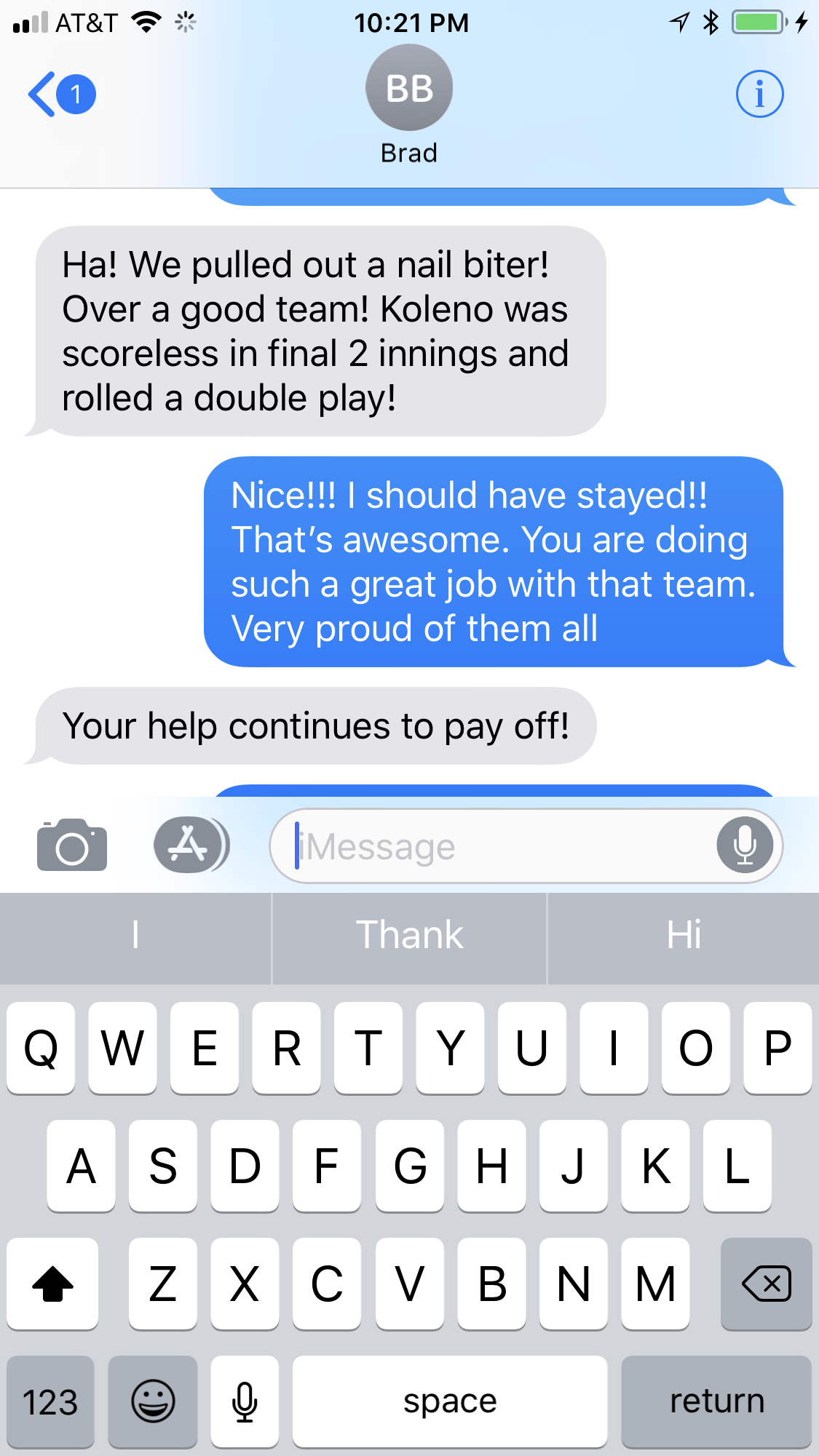The height and width of the screenshot is (1456, 819).
Task: Insert the suggested word "Hi"
Action: [x=684, y=935]
